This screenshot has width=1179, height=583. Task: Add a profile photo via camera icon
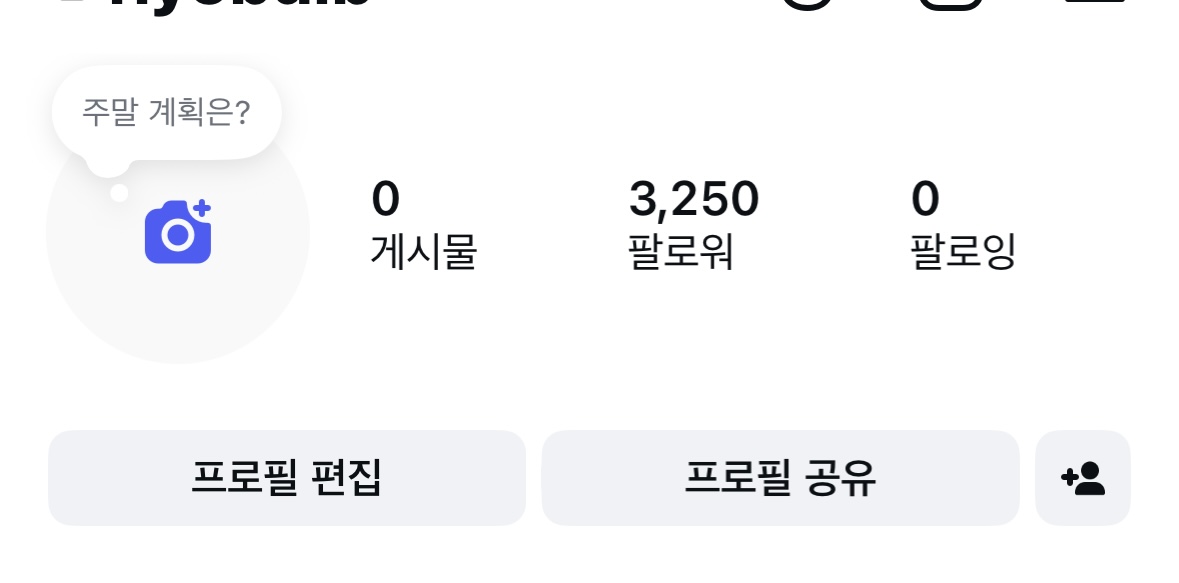click(178, 233)
